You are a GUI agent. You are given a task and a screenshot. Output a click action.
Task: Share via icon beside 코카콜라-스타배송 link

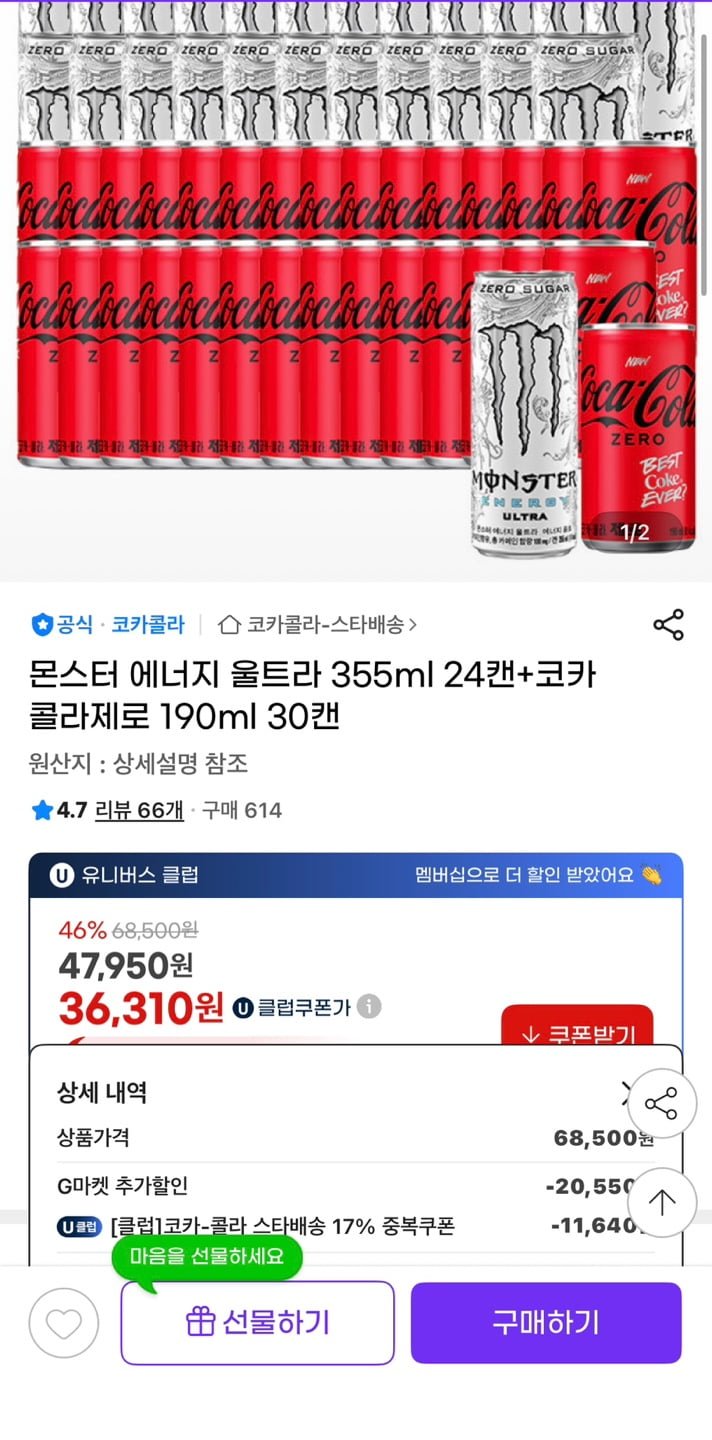coord(668,625)
